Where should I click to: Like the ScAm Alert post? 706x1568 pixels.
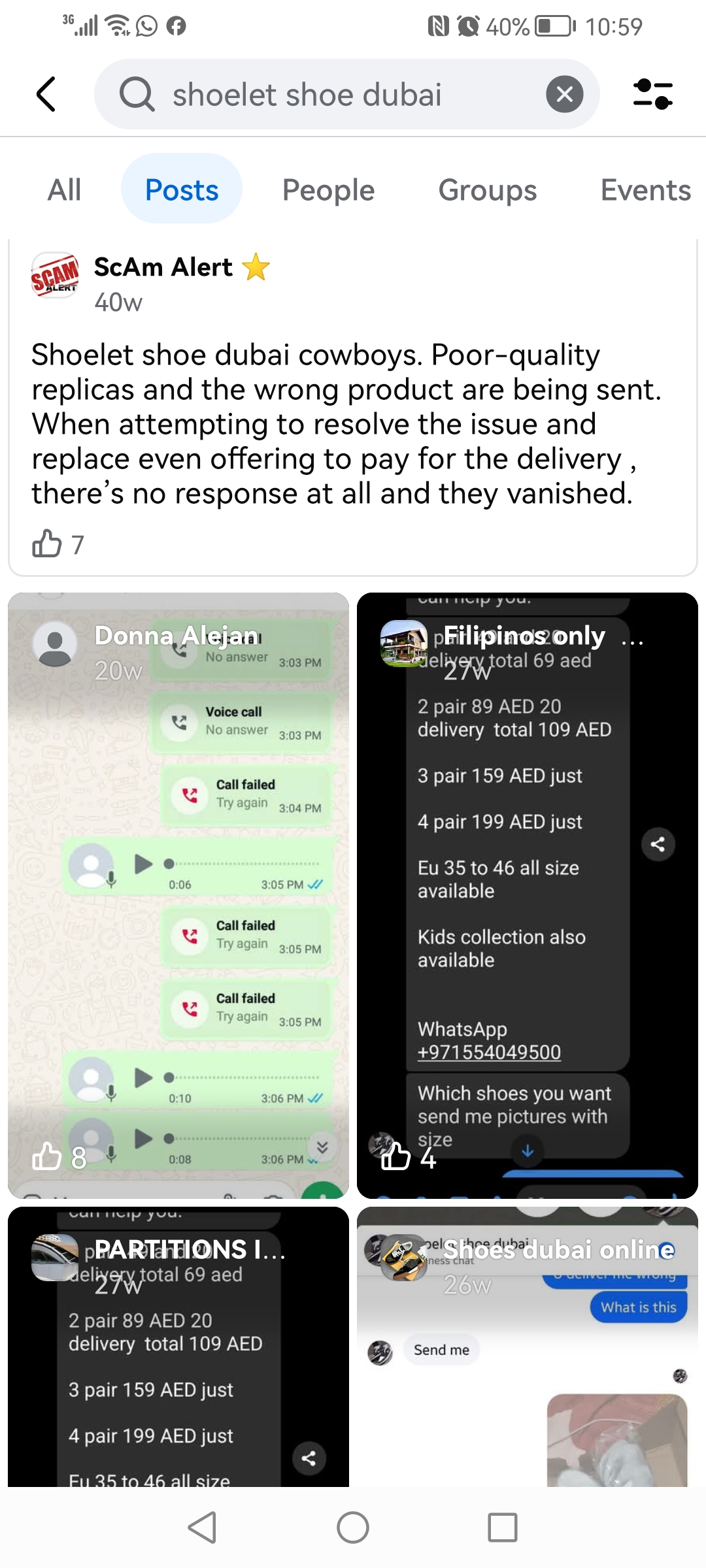[x=47, y=544]
